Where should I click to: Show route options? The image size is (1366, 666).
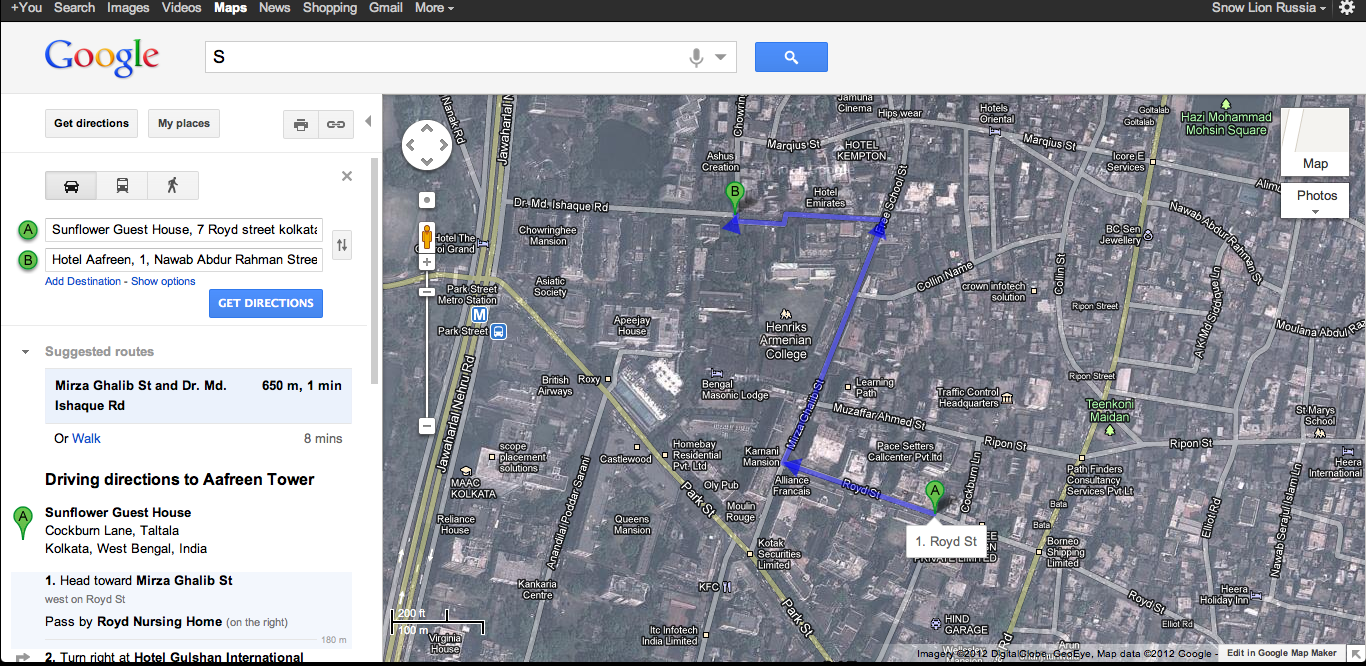click(163, 281)
